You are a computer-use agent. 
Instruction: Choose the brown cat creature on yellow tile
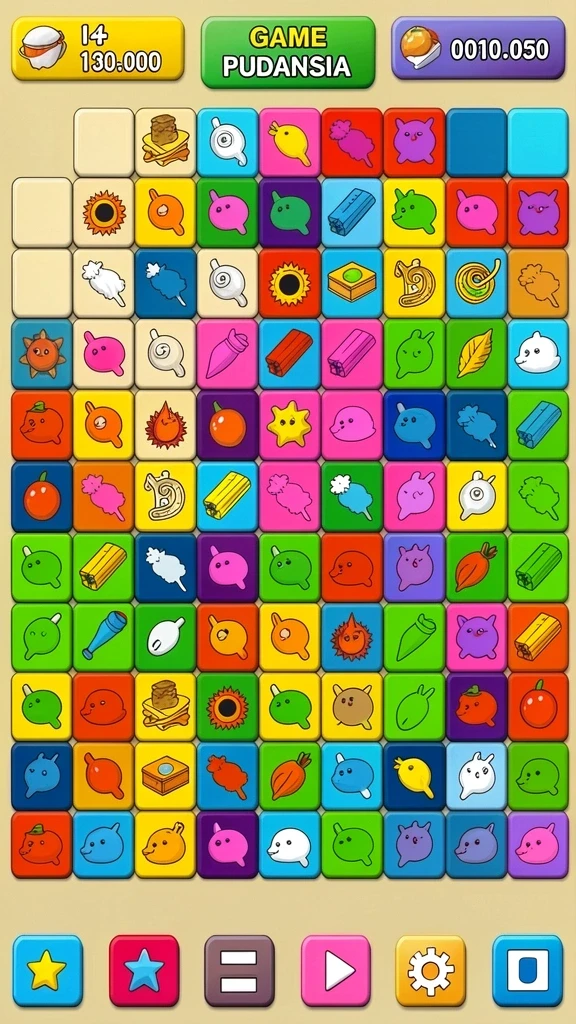352,707
